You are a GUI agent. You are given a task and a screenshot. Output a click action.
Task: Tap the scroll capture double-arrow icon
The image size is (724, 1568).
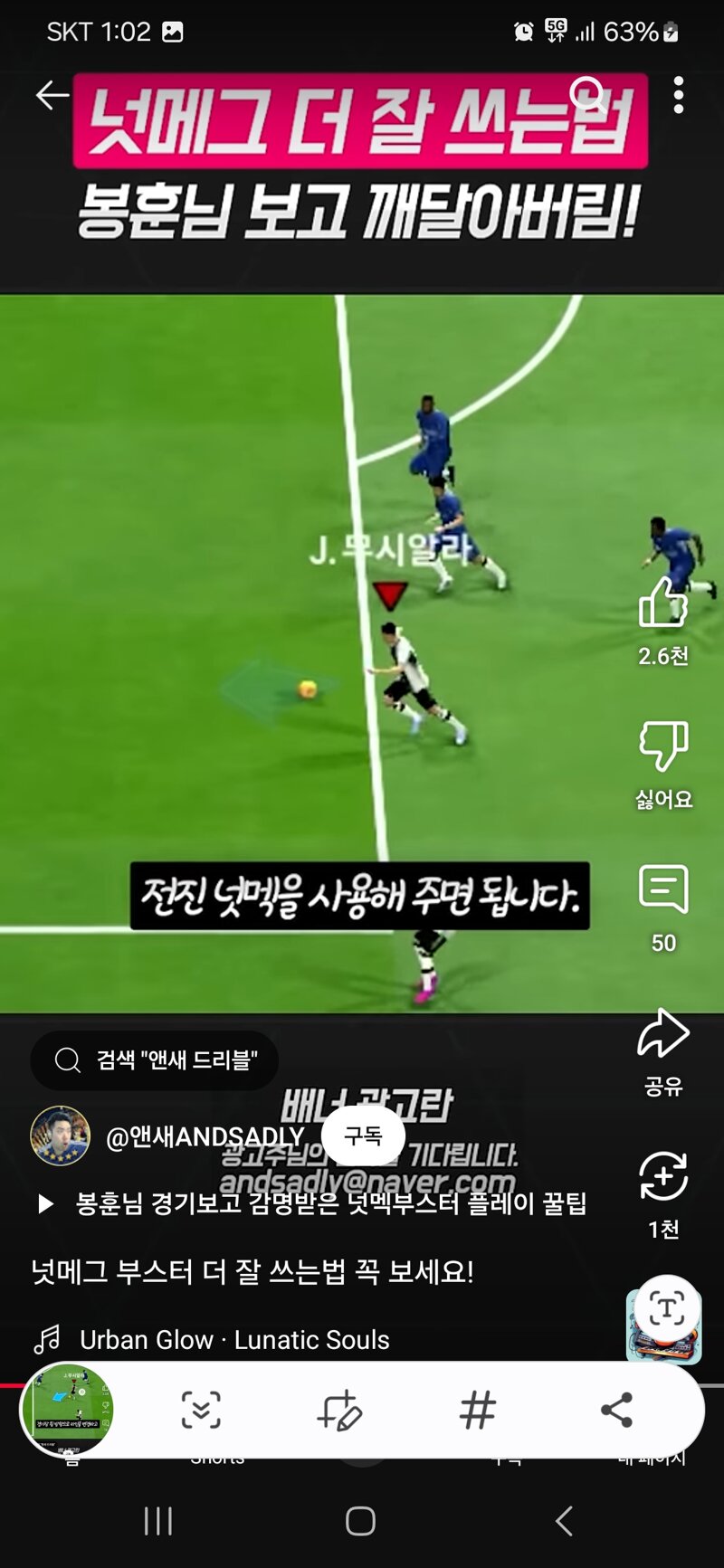(201, 1410)
